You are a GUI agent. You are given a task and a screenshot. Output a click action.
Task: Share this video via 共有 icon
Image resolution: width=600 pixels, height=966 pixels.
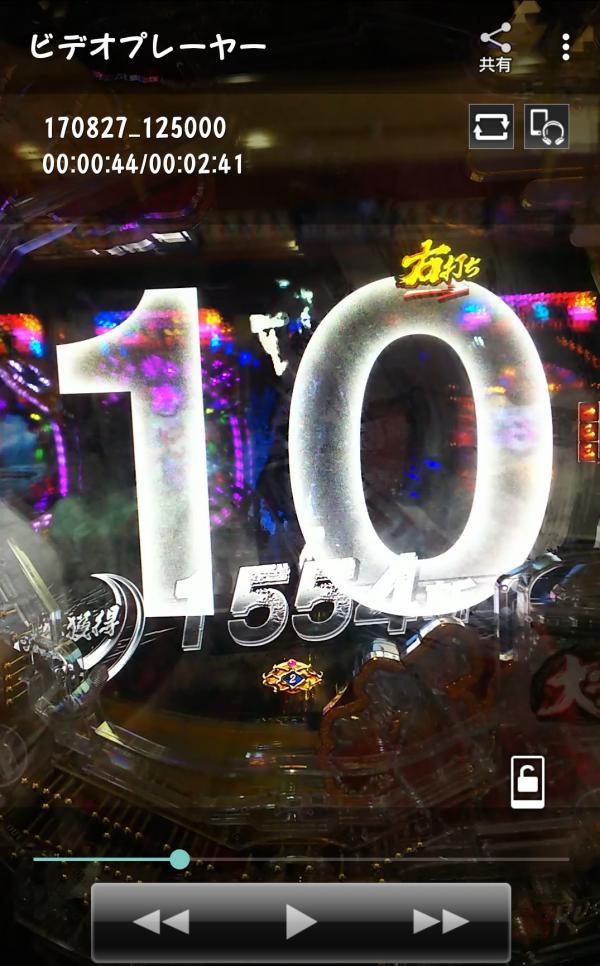tap(495, 46)
